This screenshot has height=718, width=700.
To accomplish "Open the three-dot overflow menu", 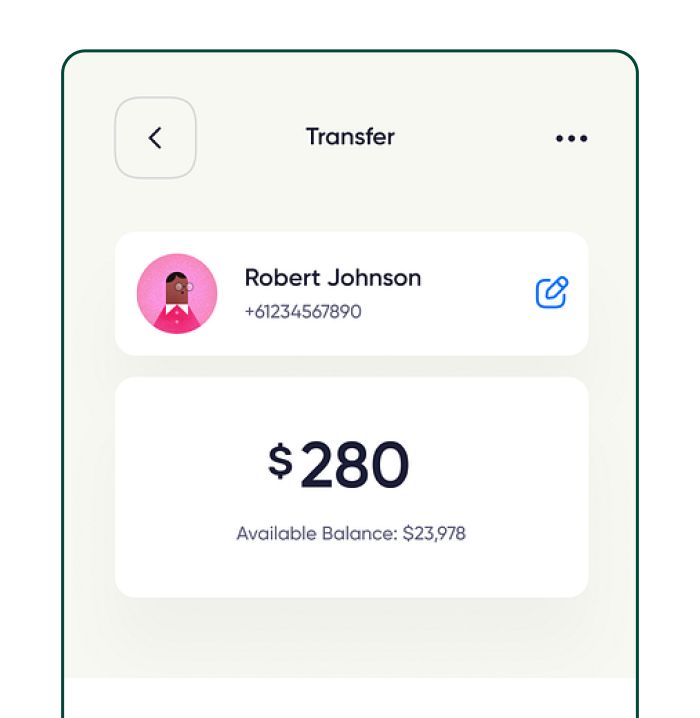I will click(x=571, y=138).
